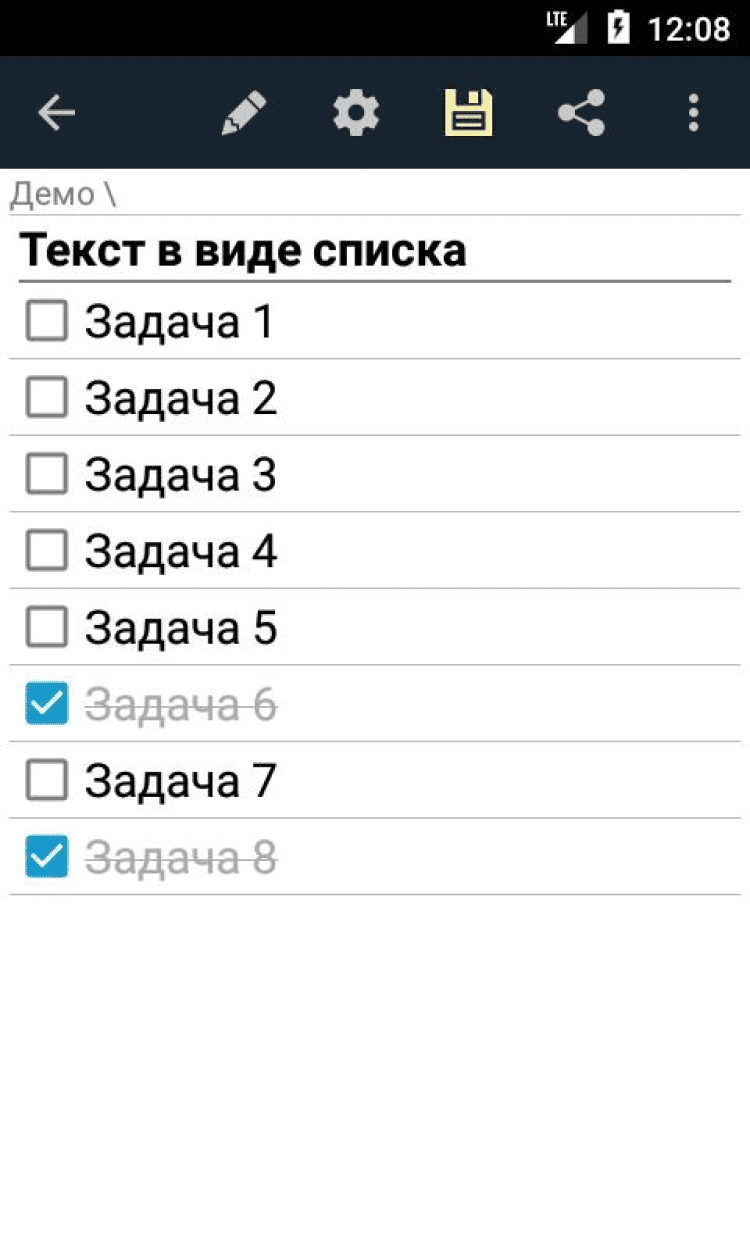This screenshot has height=1250, width=750.
Task: Mark Задача 3 as done
Action: 47,474
